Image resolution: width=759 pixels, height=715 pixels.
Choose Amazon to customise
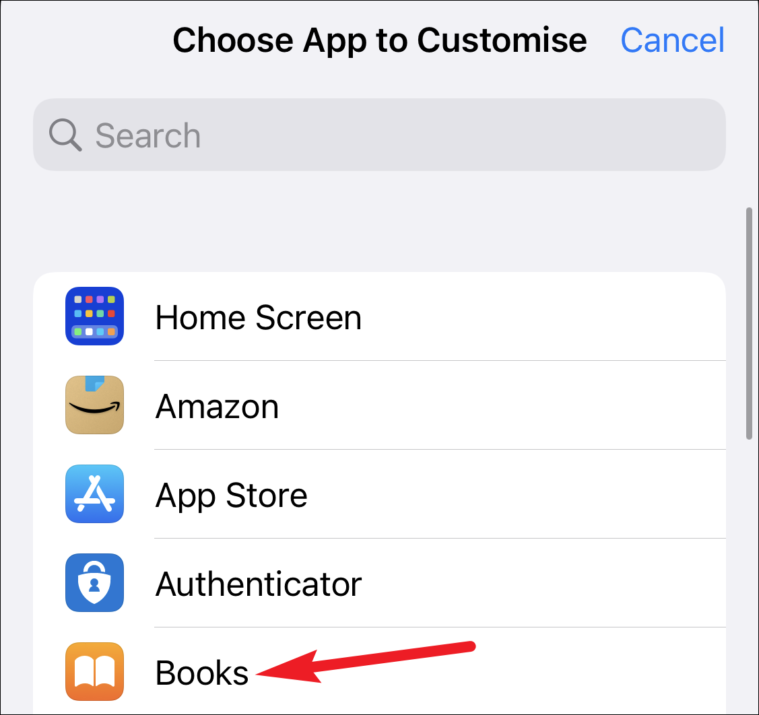pos(217,406)
